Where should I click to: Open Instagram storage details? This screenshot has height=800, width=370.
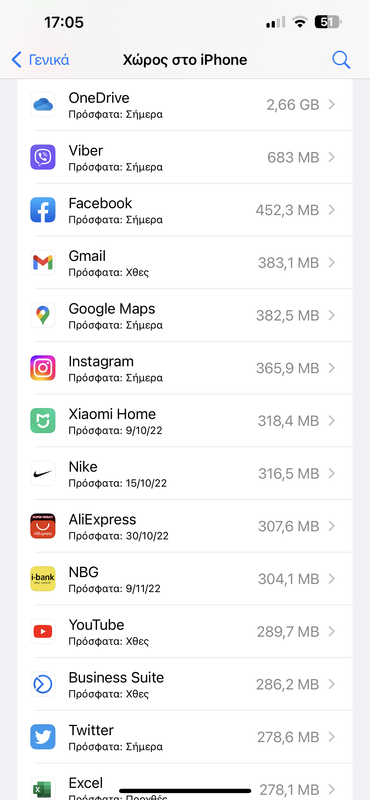point(185,368)
